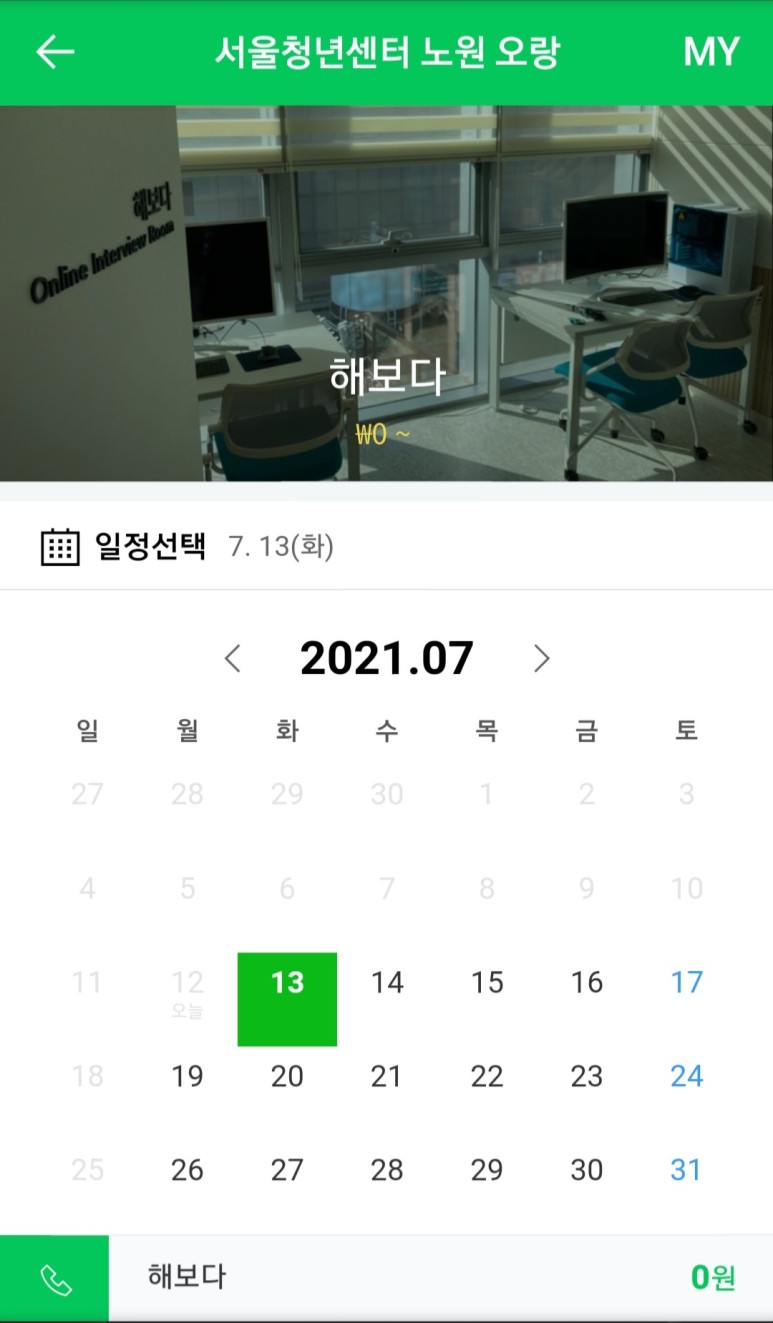
Task: Select date 31 shown in blue
Action: (686, 1170)
